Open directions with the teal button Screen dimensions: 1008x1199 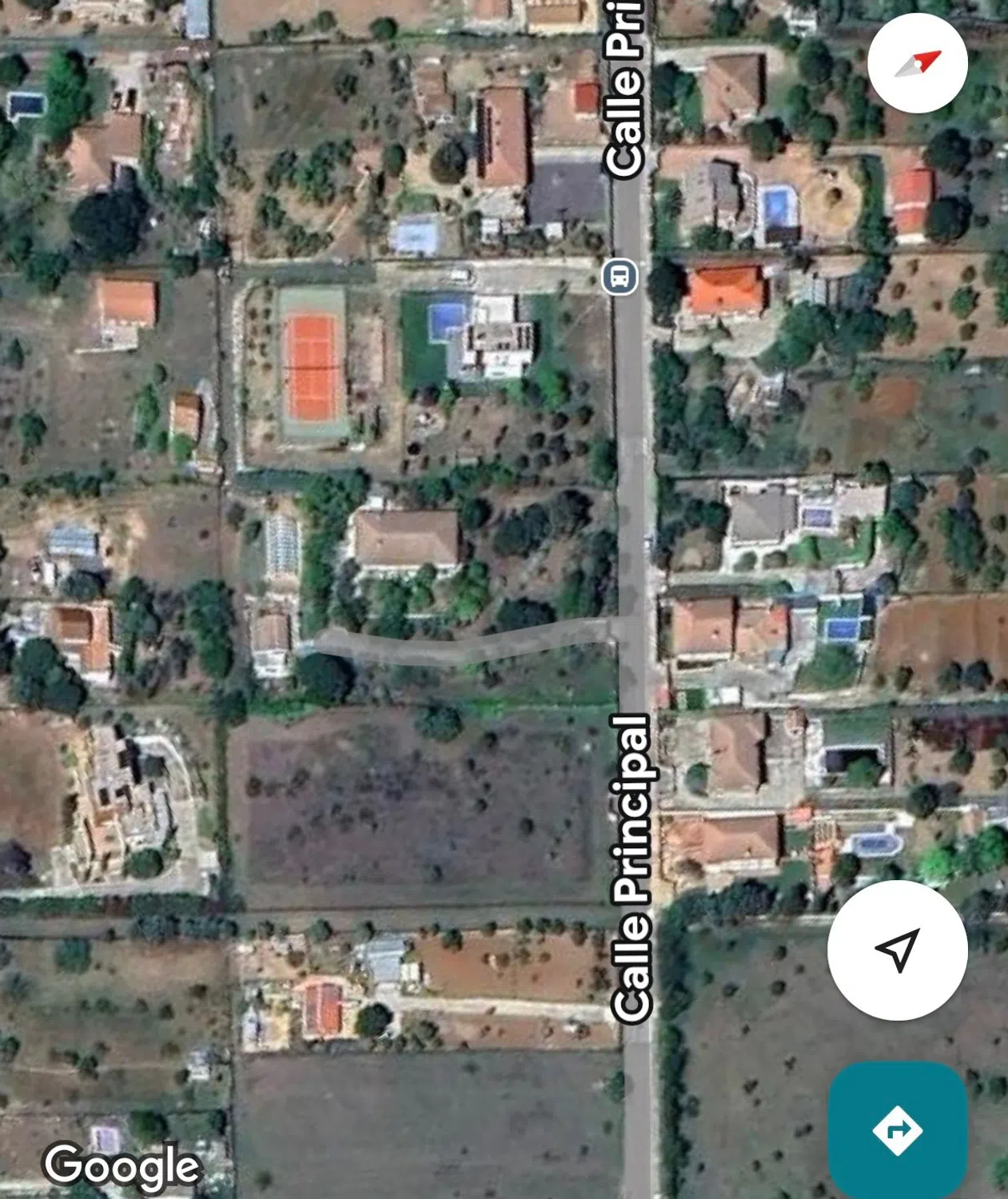click(x=898, y=1129)
